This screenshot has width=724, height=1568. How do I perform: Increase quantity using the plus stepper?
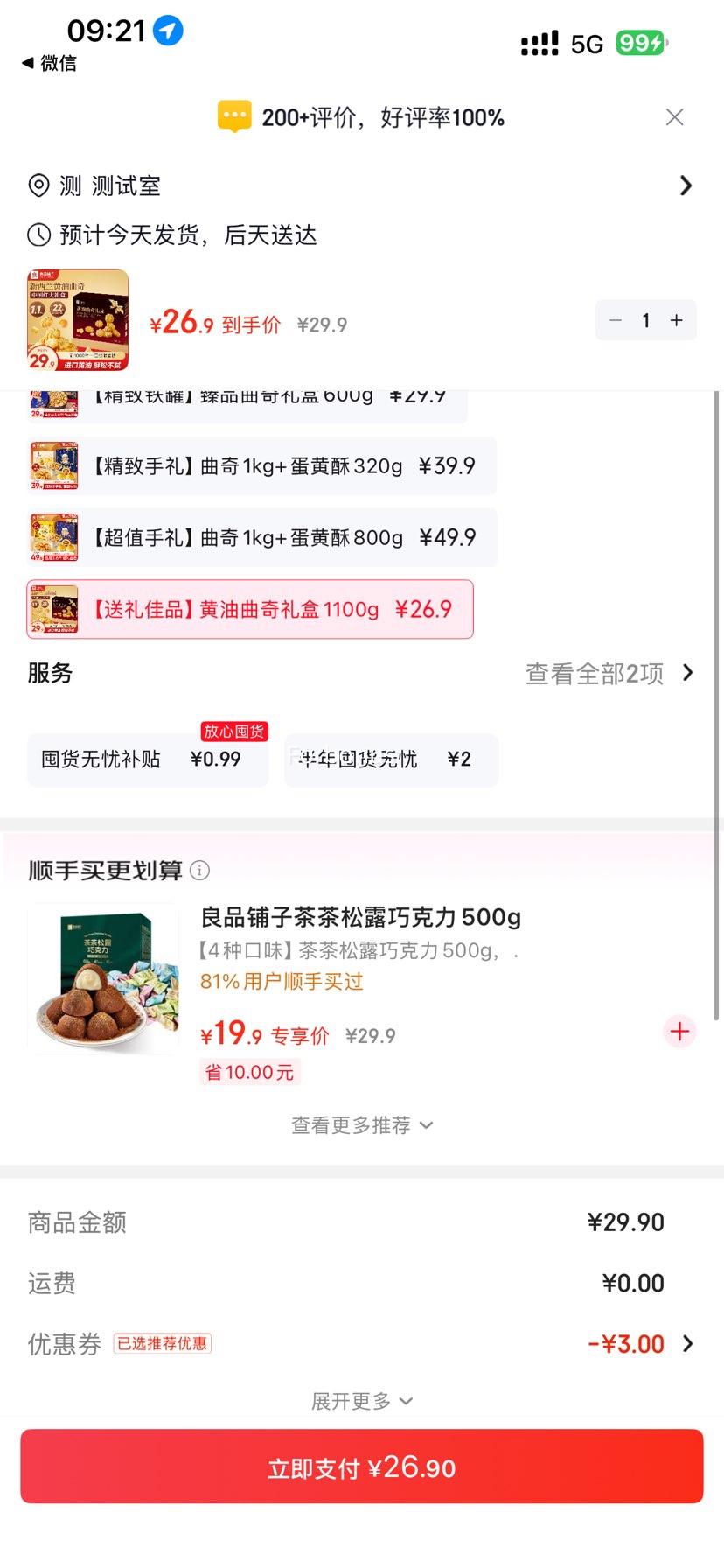click(675, 320)
